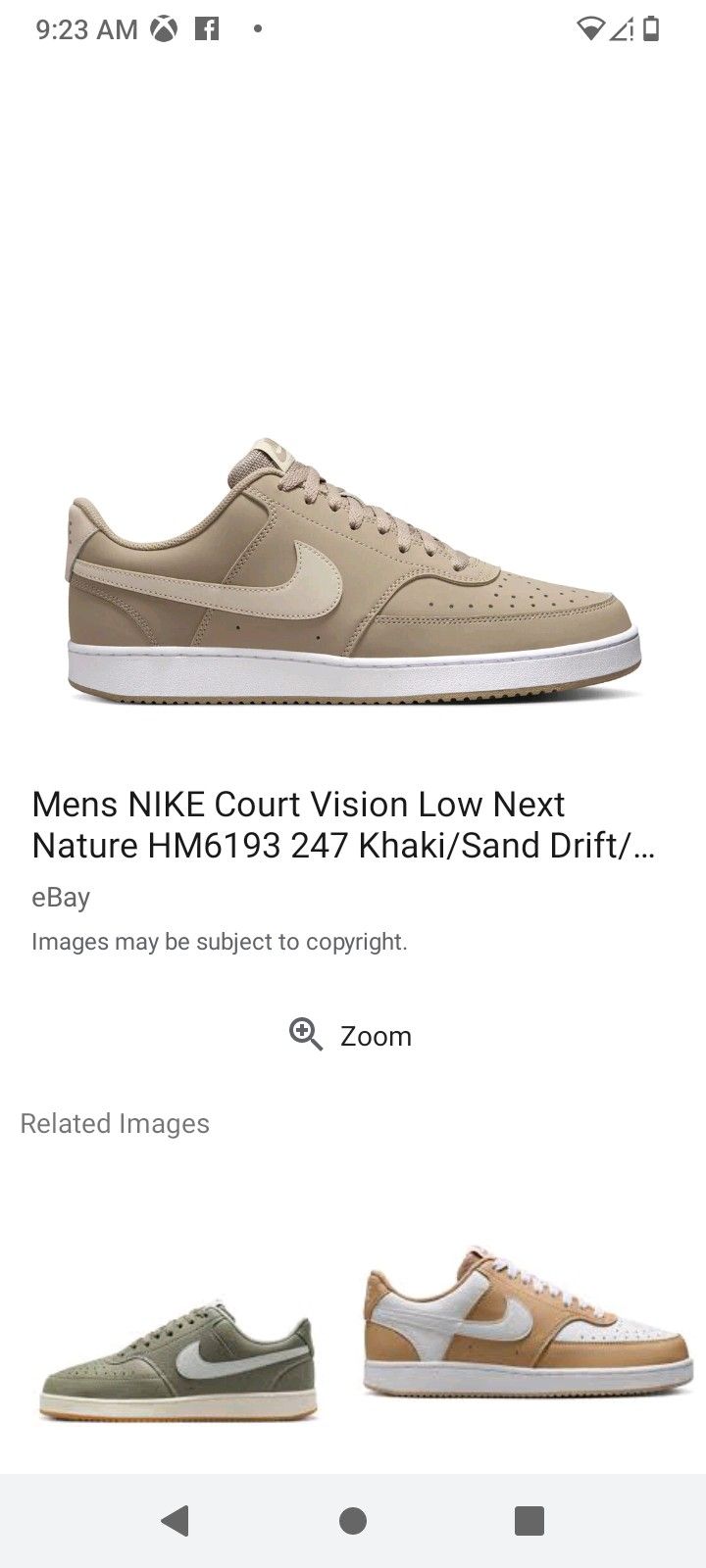Tap the copyright disclaimer text
The height and width of the screenshot is (1568, 706).
220,942
